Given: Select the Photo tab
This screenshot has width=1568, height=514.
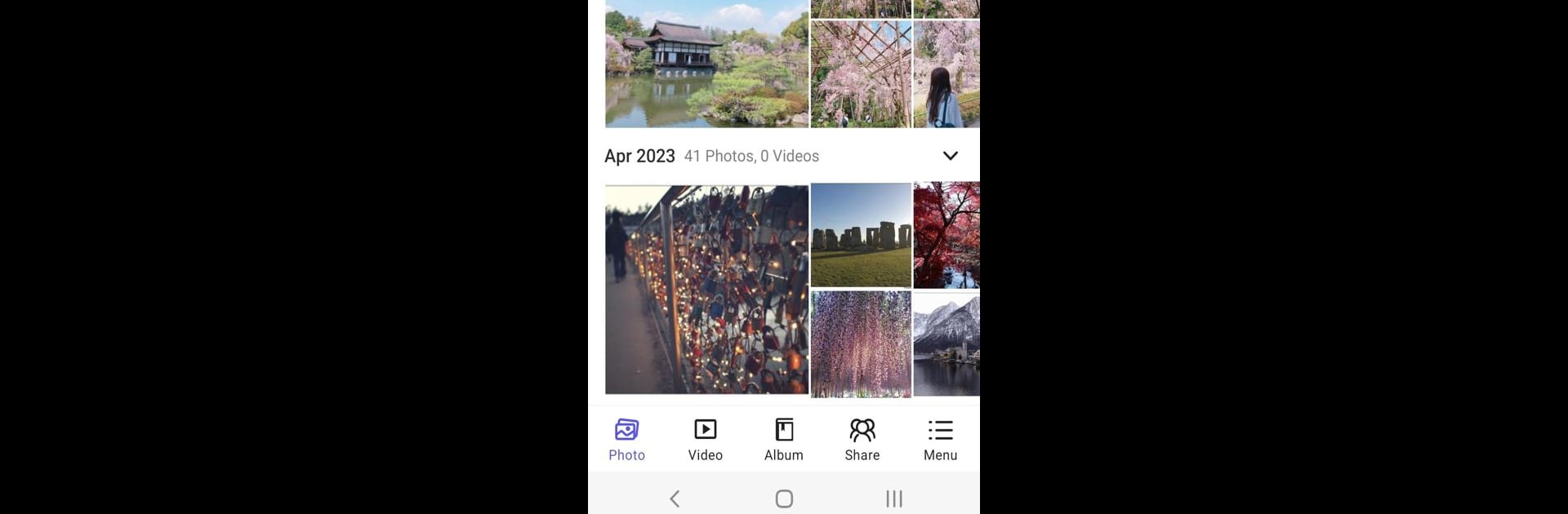Looking at the screenshot, I should (x=626, y=440).
